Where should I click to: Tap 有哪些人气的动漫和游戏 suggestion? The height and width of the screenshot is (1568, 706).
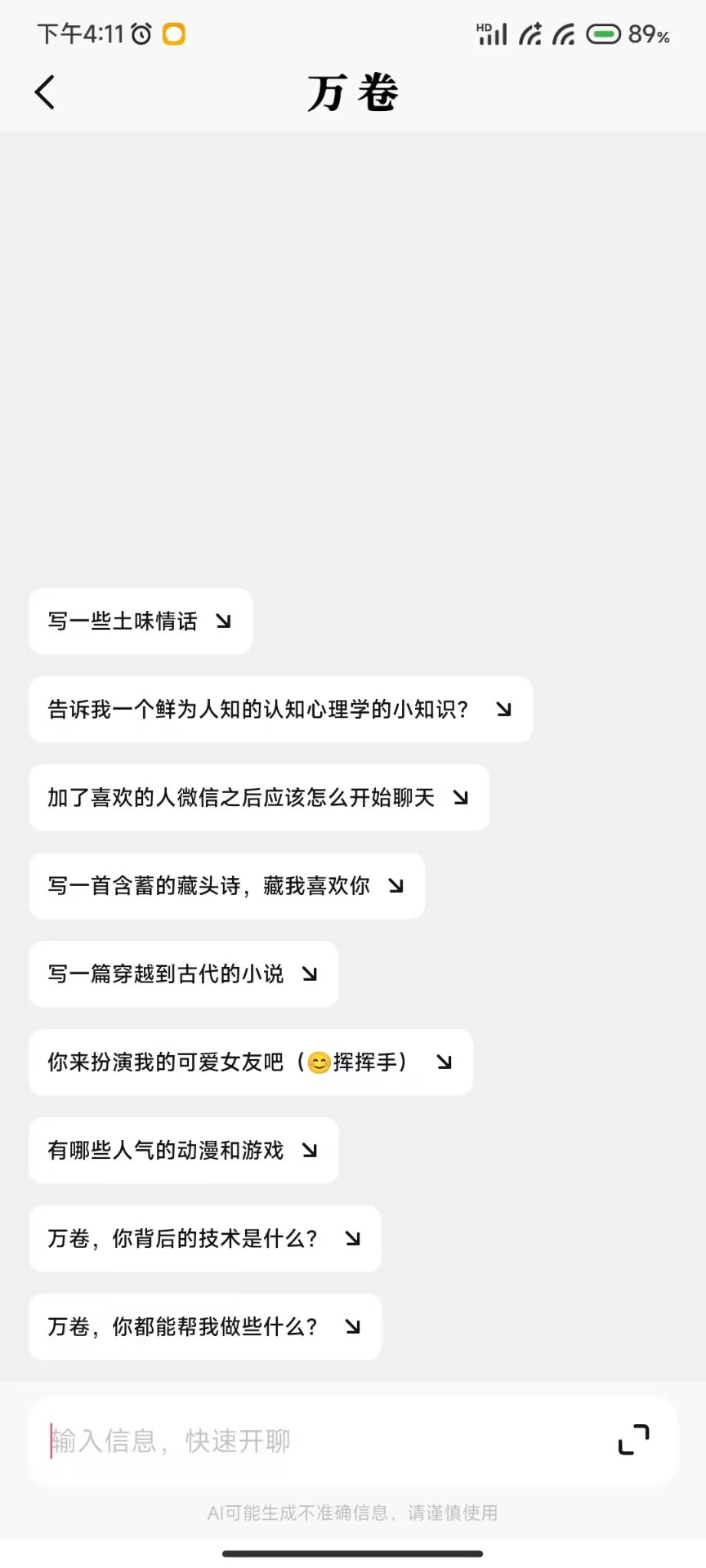(182, 1151)
